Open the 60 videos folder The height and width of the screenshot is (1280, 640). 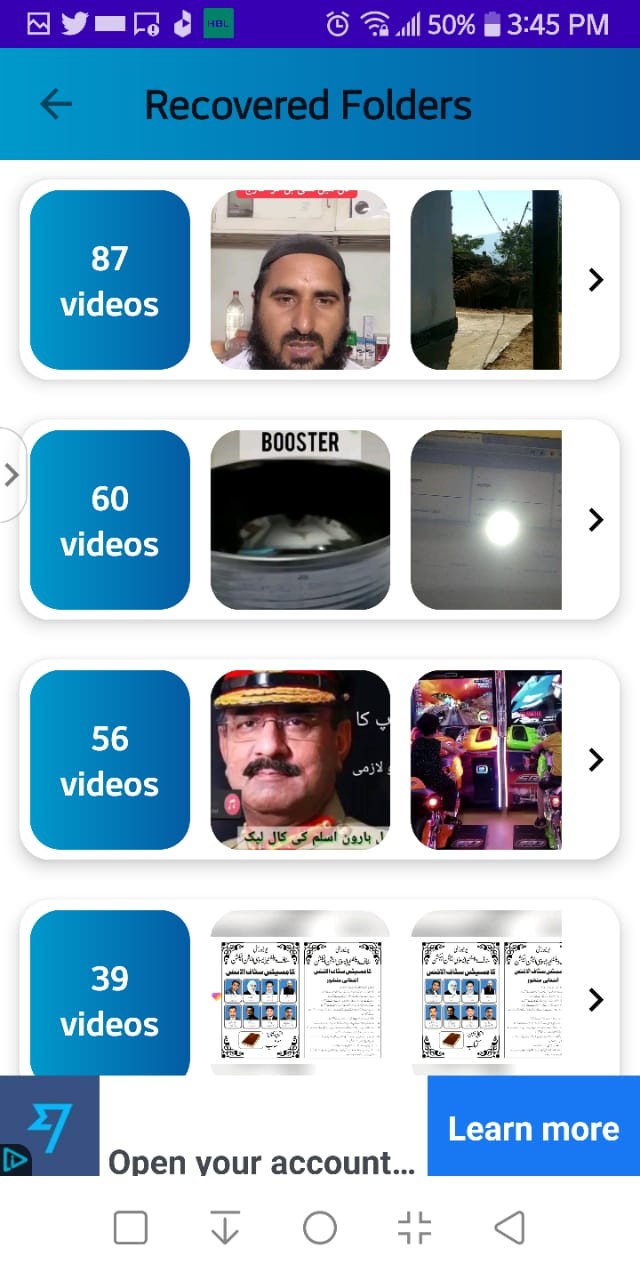pos(110,520)
